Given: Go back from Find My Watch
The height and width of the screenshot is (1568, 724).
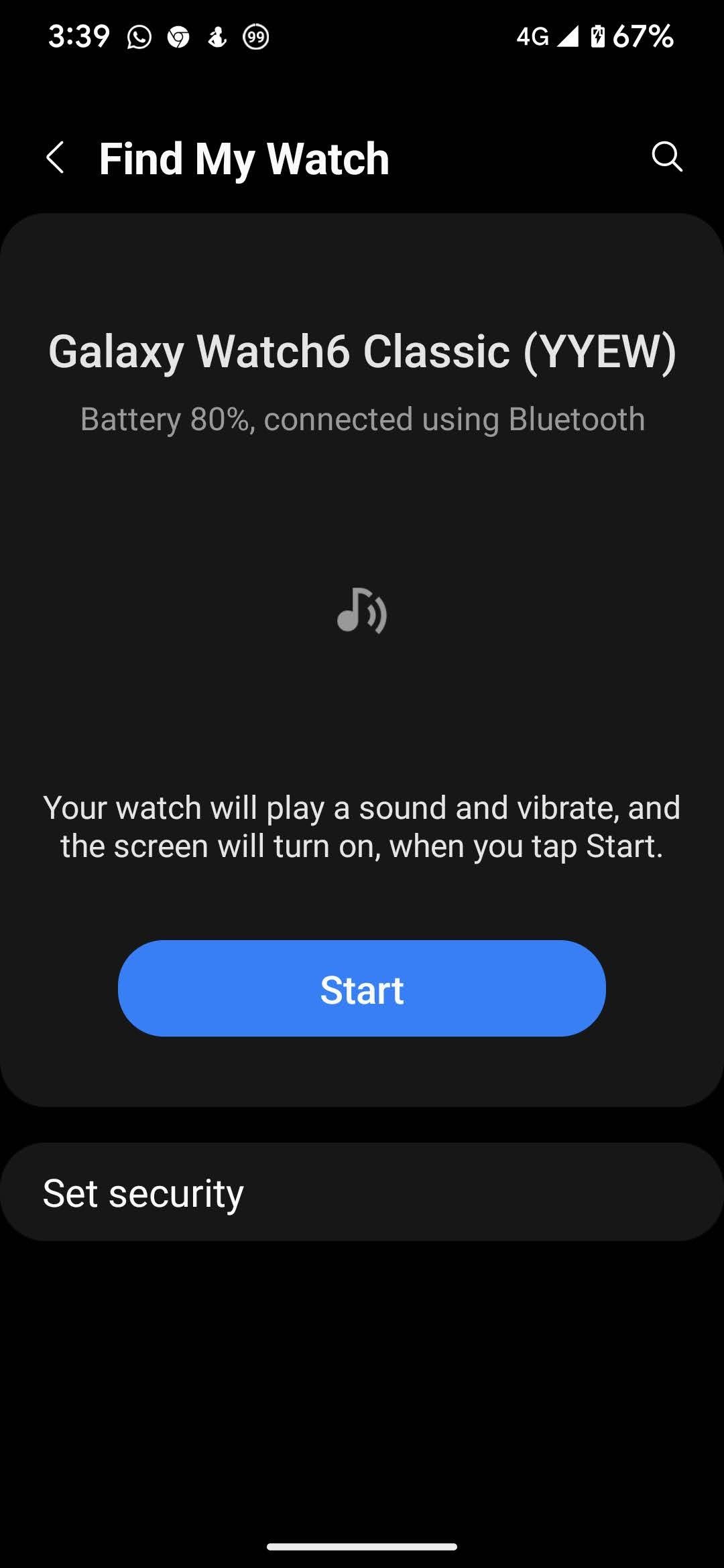Looking at the screenshot, I should pyautogui.click(x=56, y=158).
